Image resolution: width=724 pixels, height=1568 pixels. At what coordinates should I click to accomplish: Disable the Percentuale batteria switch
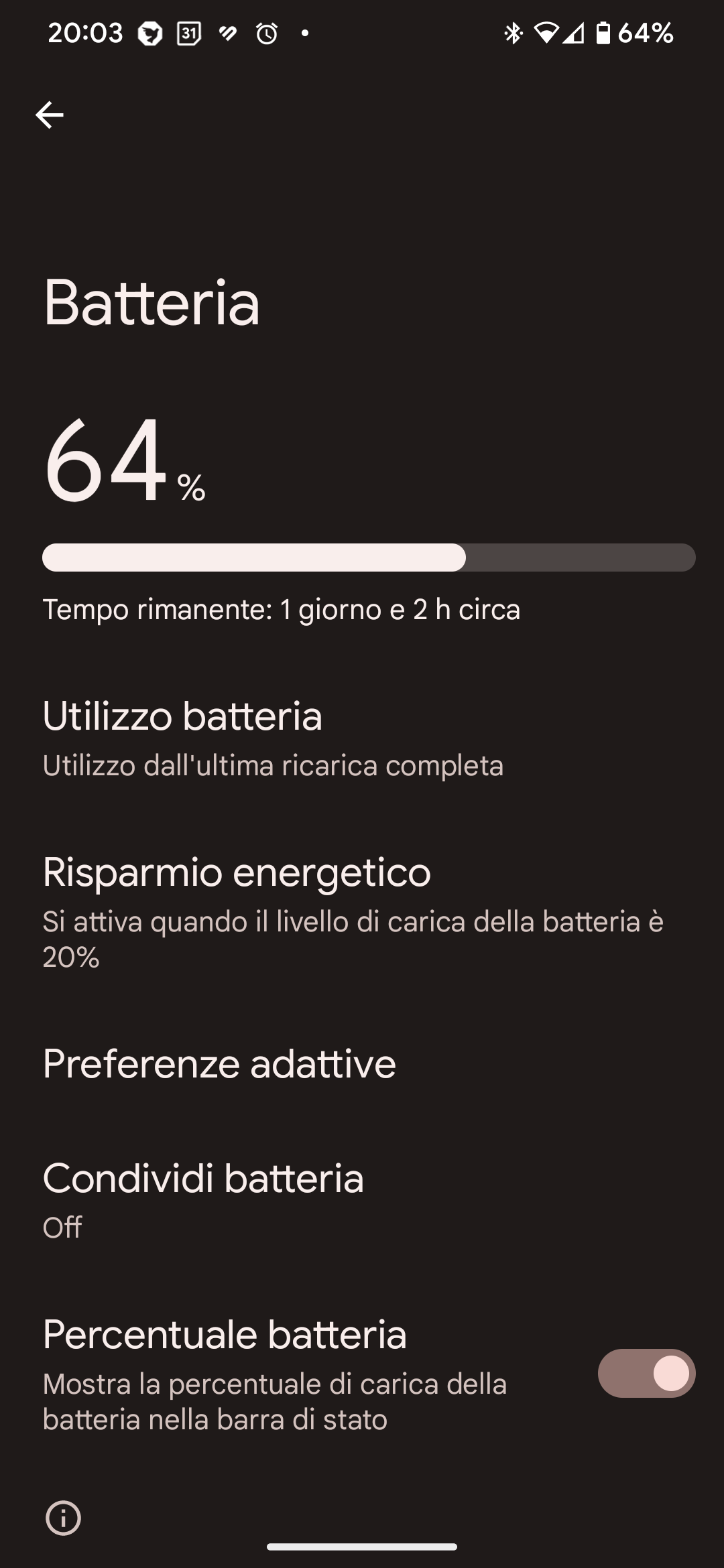tap(646, 1373)
